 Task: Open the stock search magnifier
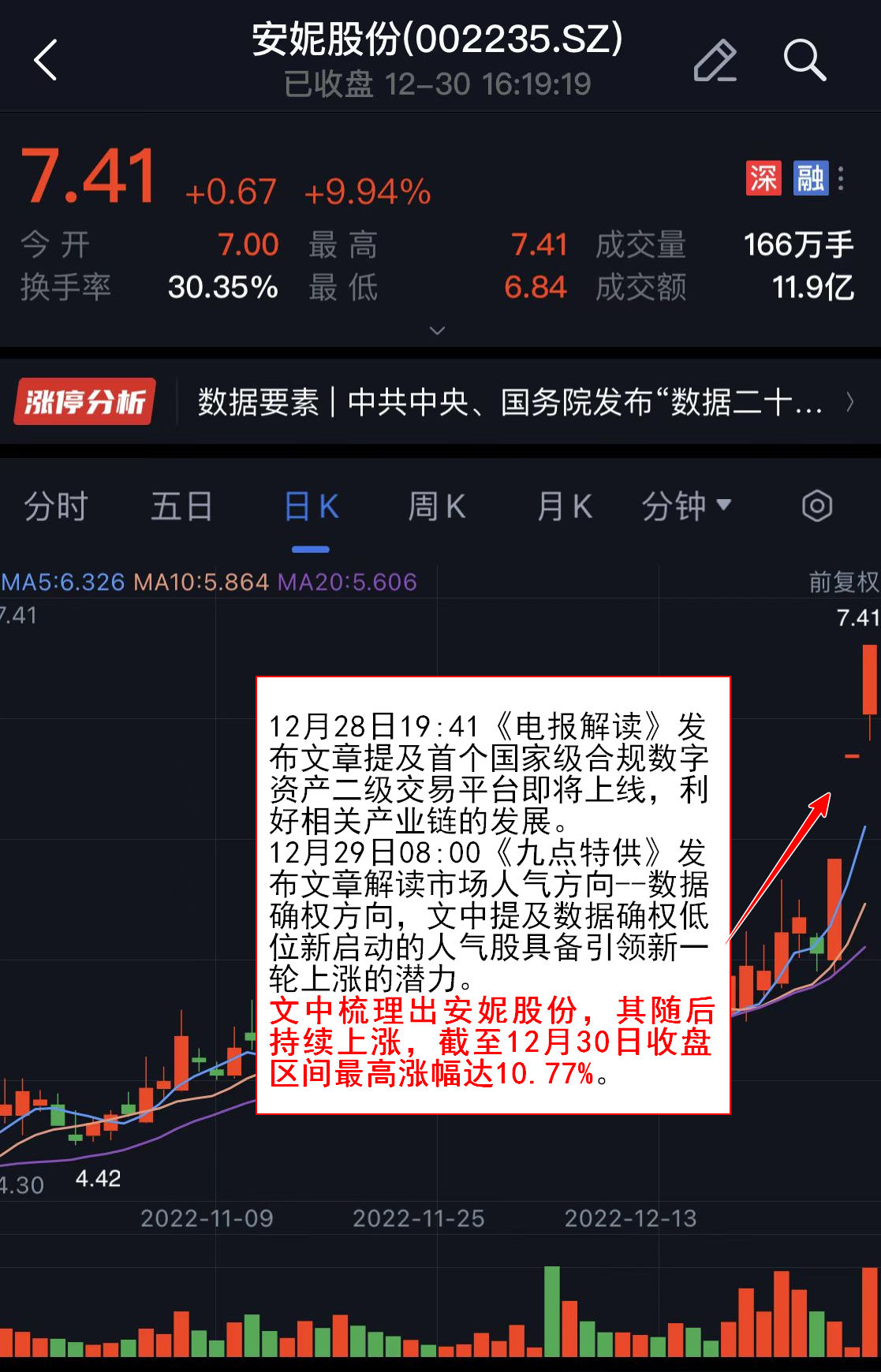pos(804,60)
